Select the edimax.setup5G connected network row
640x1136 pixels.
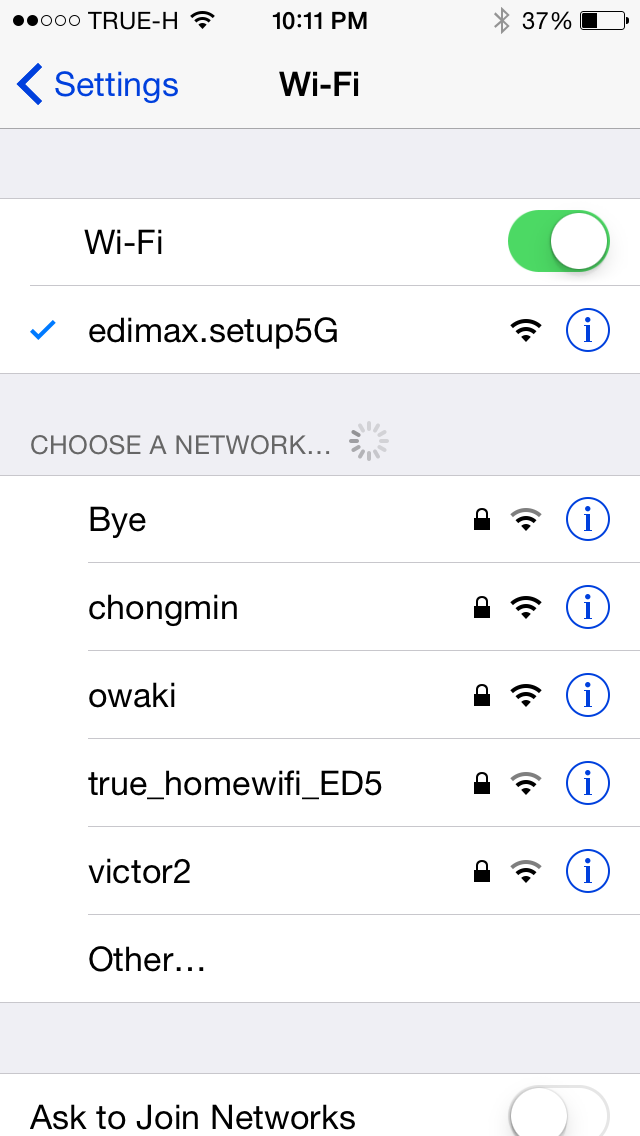(x=320, y=330)
